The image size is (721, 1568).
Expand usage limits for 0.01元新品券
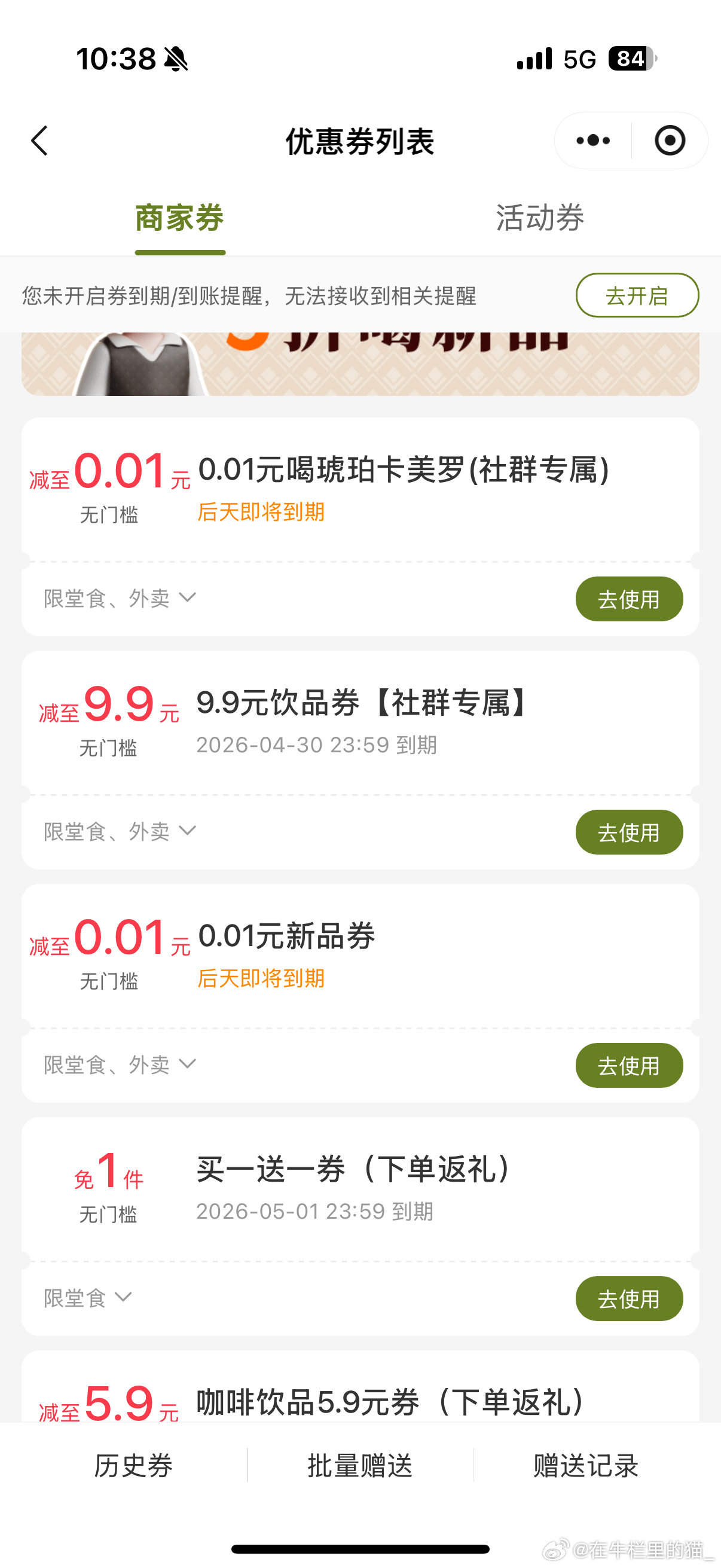(120, 1064)
